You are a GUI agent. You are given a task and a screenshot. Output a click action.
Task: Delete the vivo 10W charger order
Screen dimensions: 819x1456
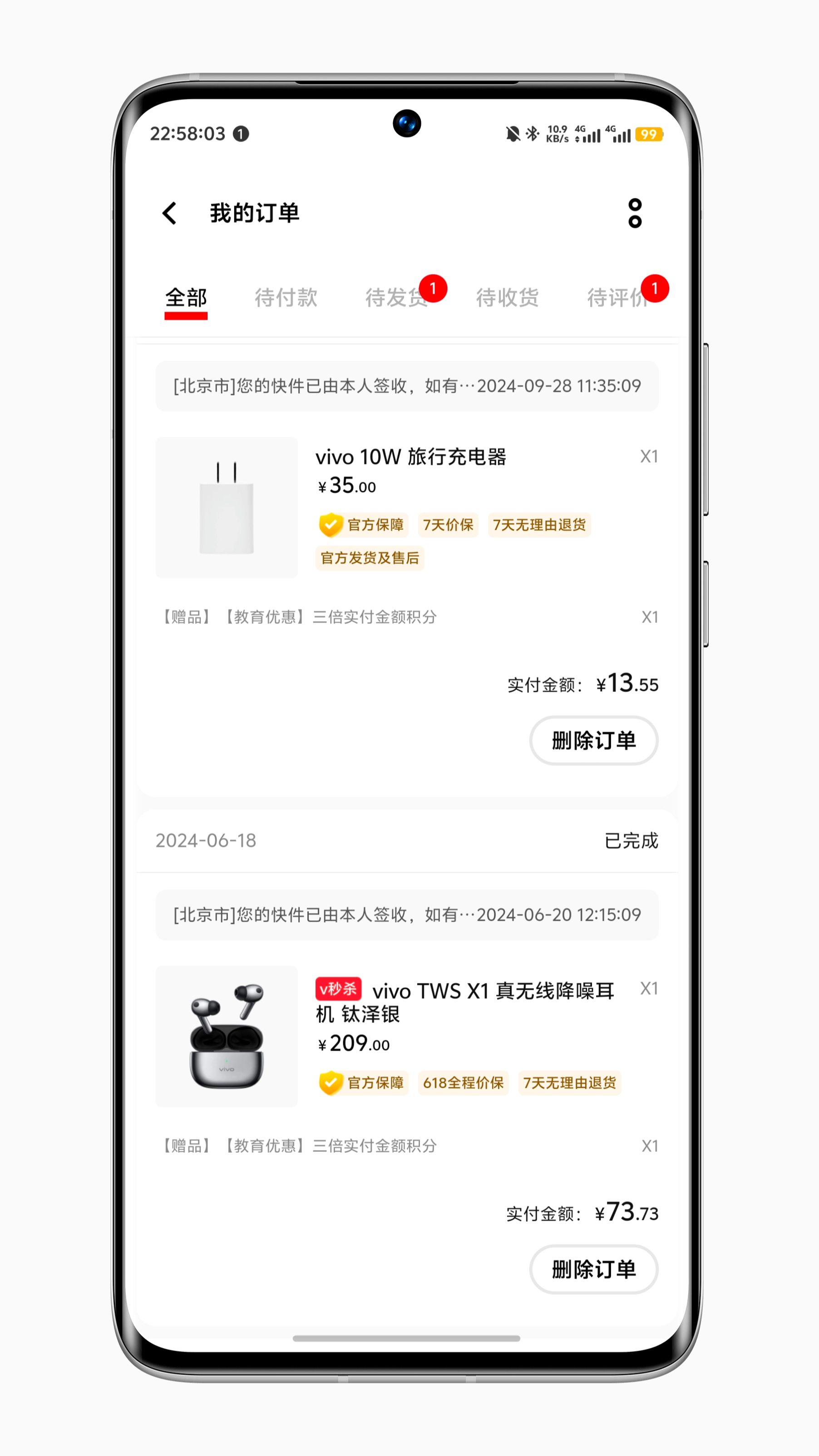point(593,740)
